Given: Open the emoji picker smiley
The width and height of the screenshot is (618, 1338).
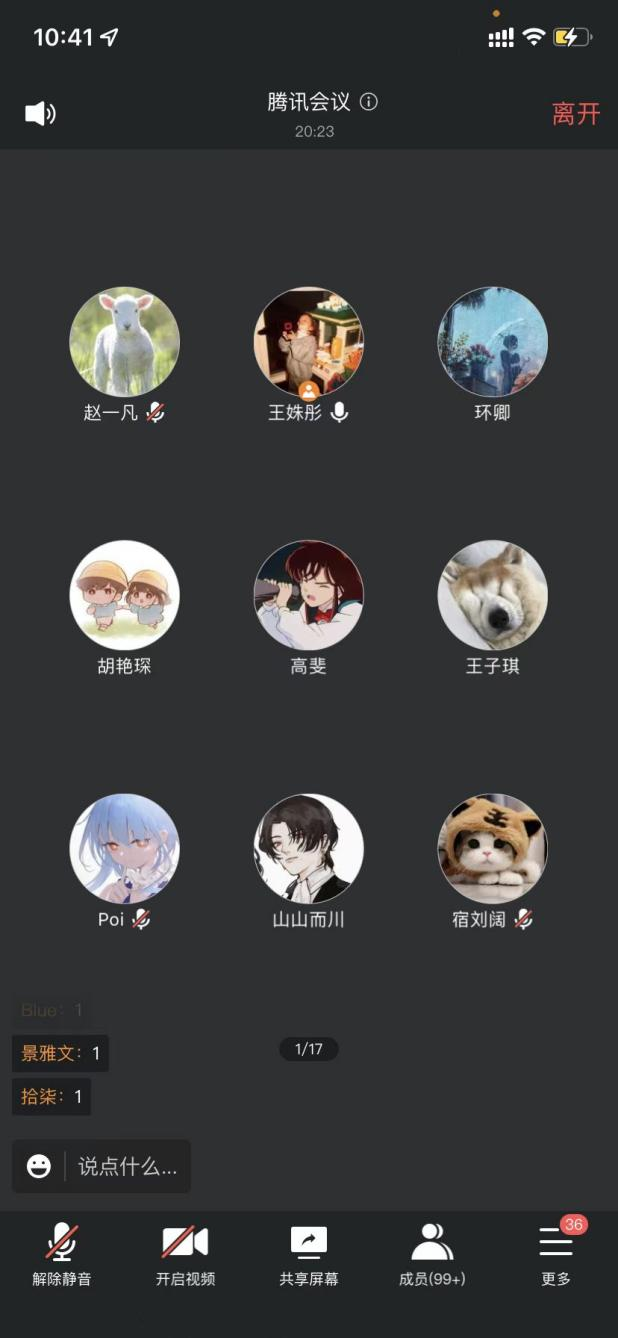Looking at the screenshot, I should [x=39, y=1166].
